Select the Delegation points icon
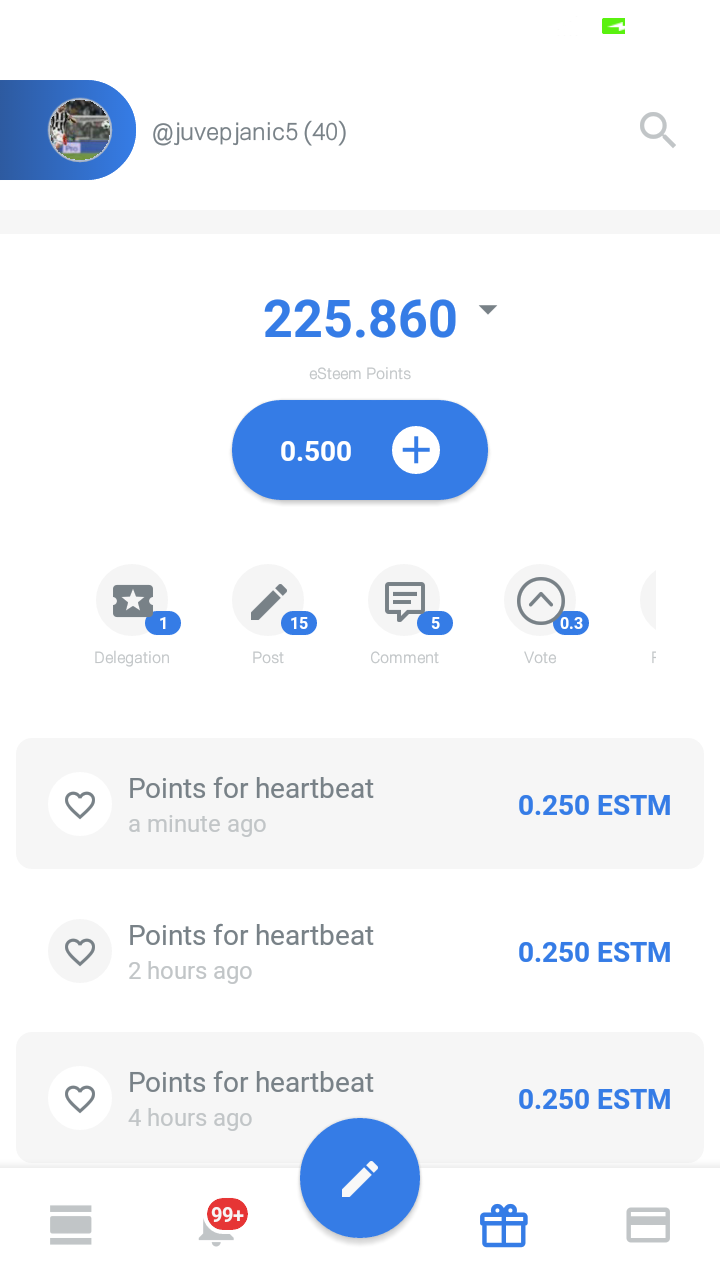Screen dimensions: 720x1280 click(132, 601)
